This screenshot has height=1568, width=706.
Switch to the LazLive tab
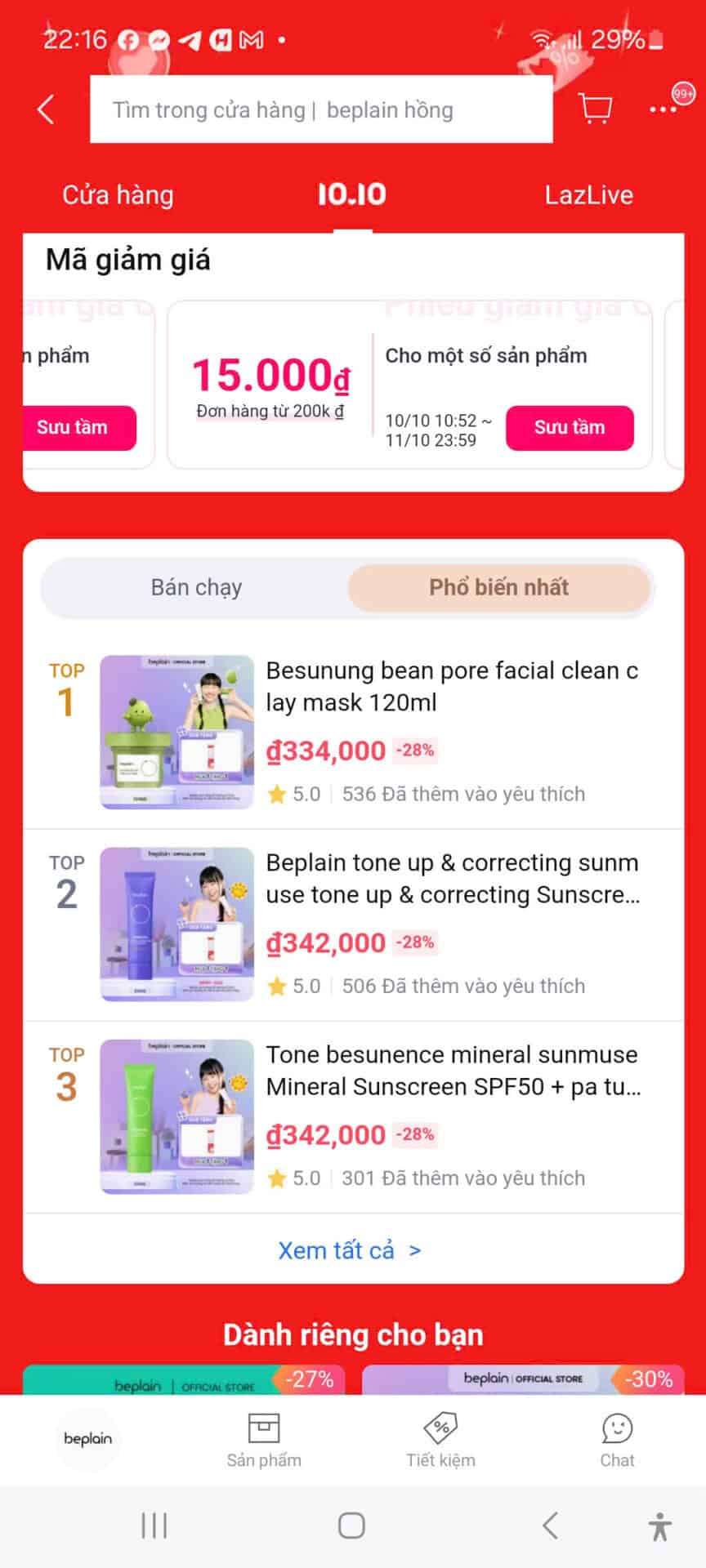click(589, 194)
